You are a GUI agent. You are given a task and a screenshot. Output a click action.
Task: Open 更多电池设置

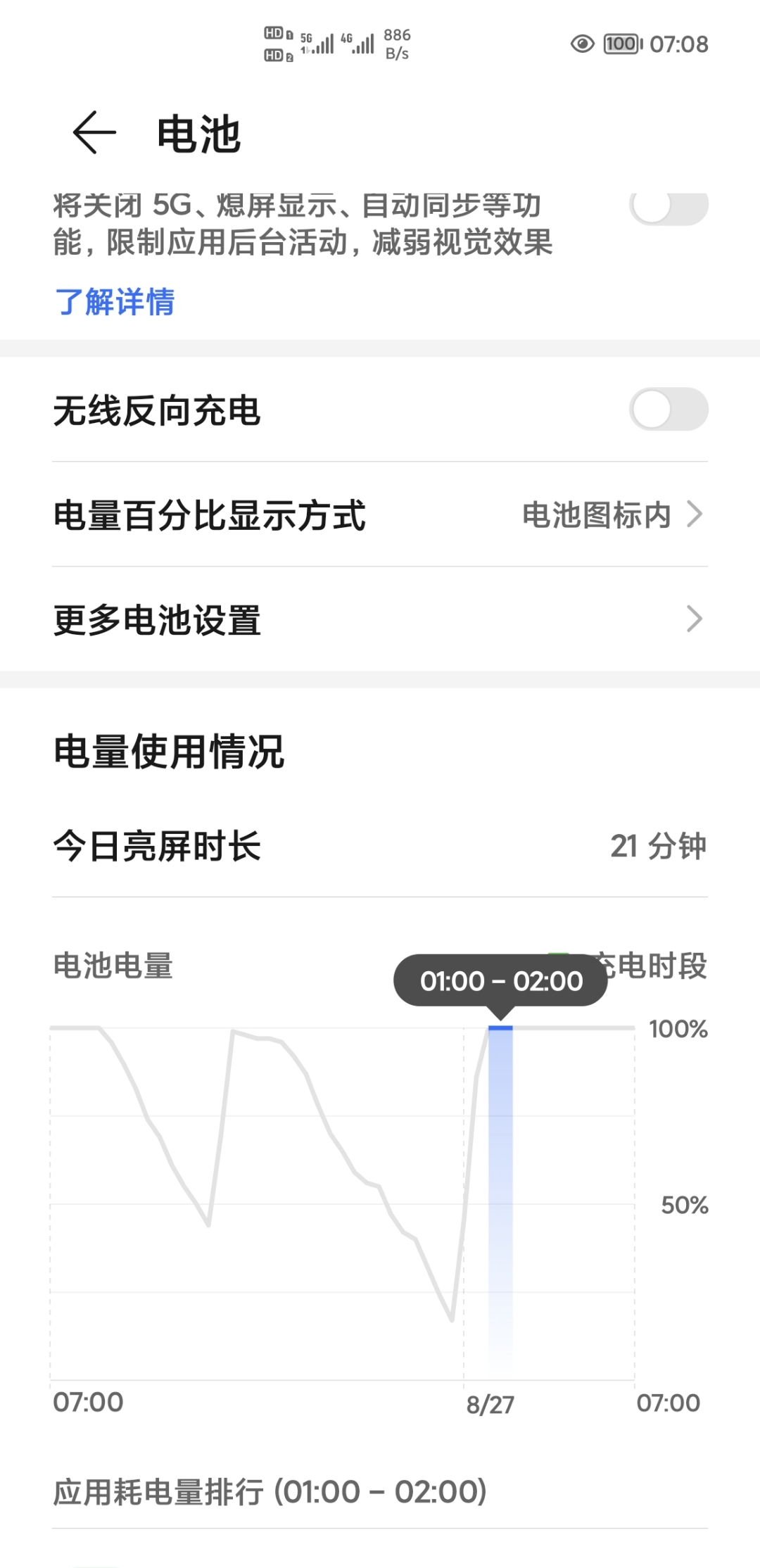click(380, 619)
